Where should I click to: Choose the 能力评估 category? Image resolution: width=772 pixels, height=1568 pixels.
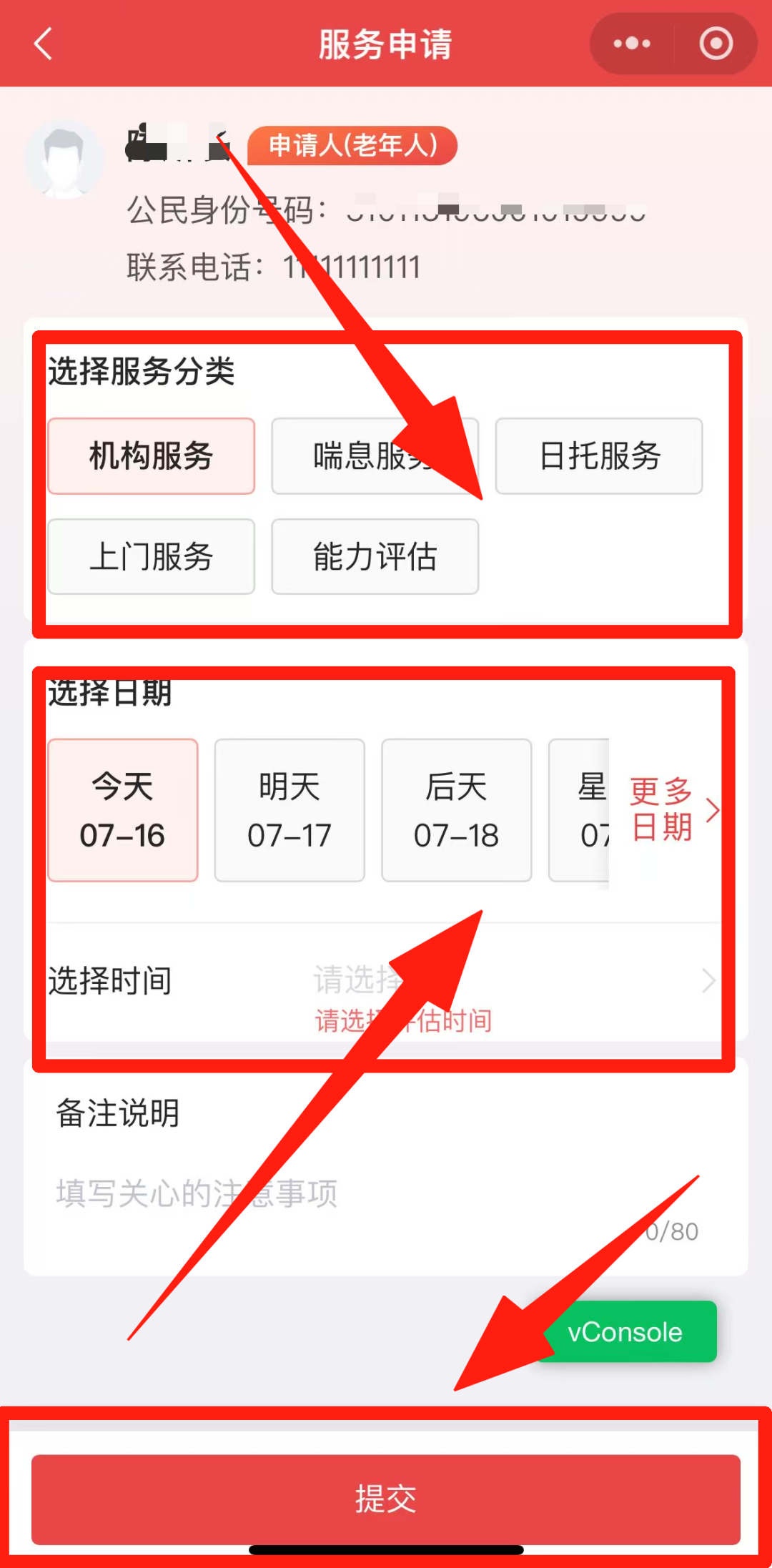pos(375,556)
